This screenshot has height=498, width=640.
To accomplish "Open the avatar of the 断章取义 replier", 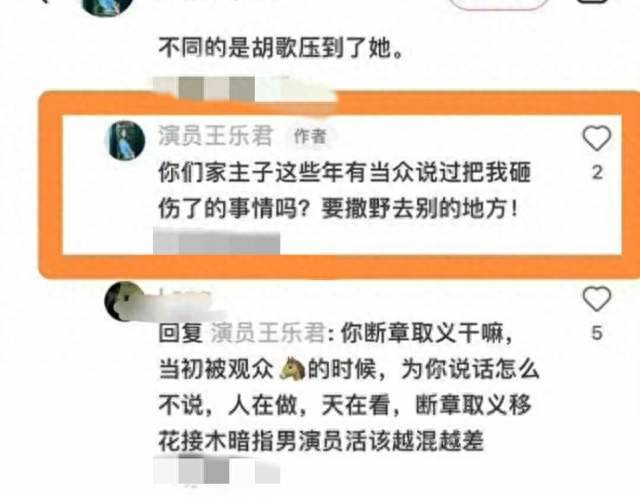I will (x=127, y=298).
